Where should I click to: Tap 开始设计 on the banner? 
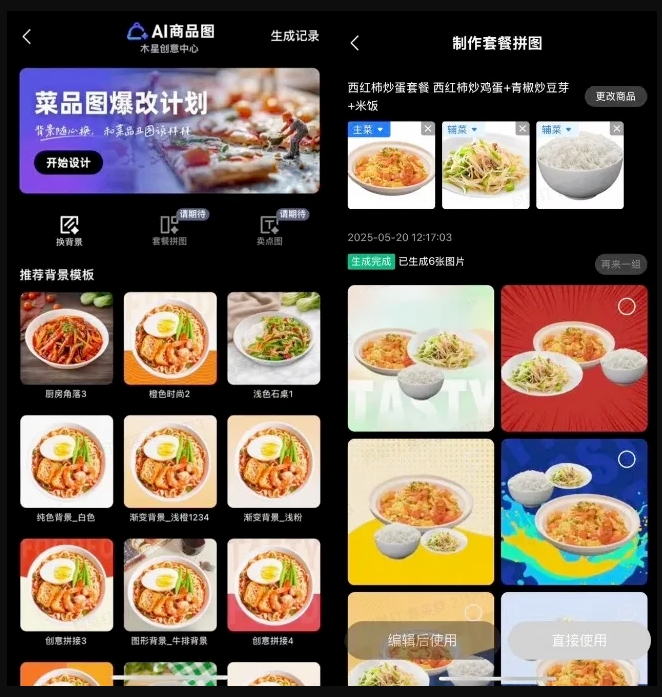pyautogui.click(x=68, y=162)
